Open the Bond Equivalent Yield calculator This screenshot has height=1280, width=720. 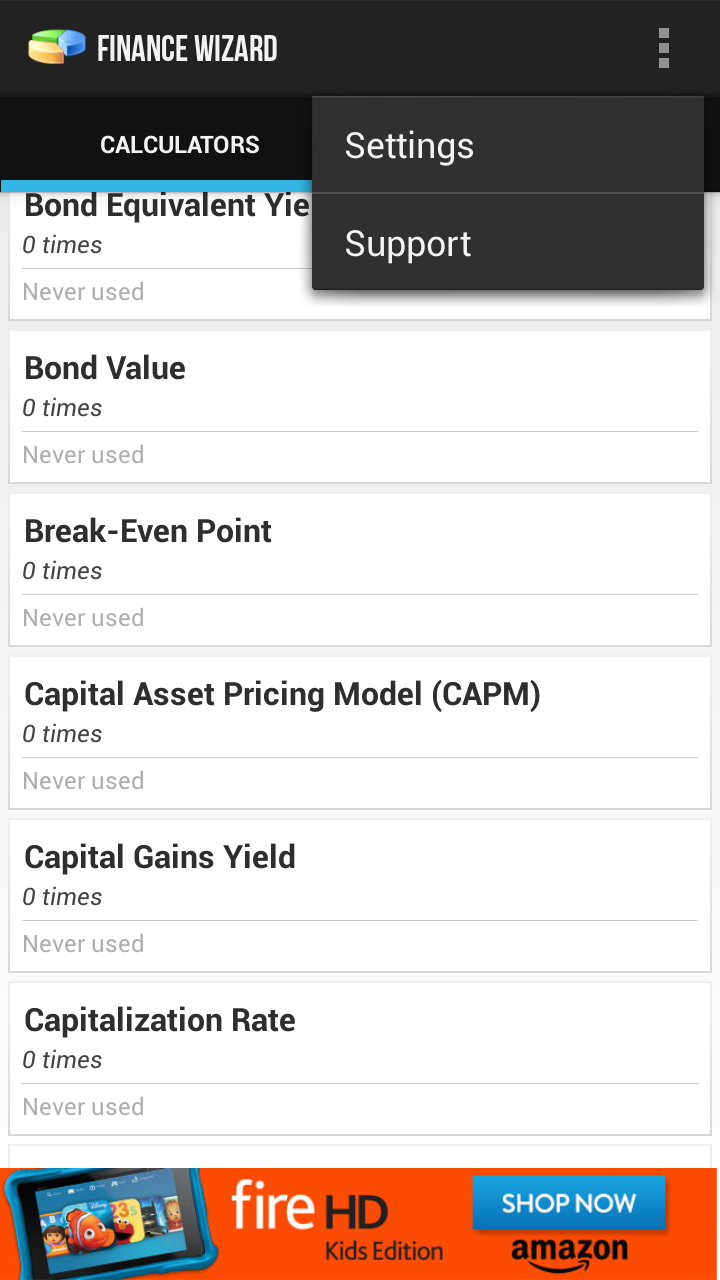click(160, 204)
